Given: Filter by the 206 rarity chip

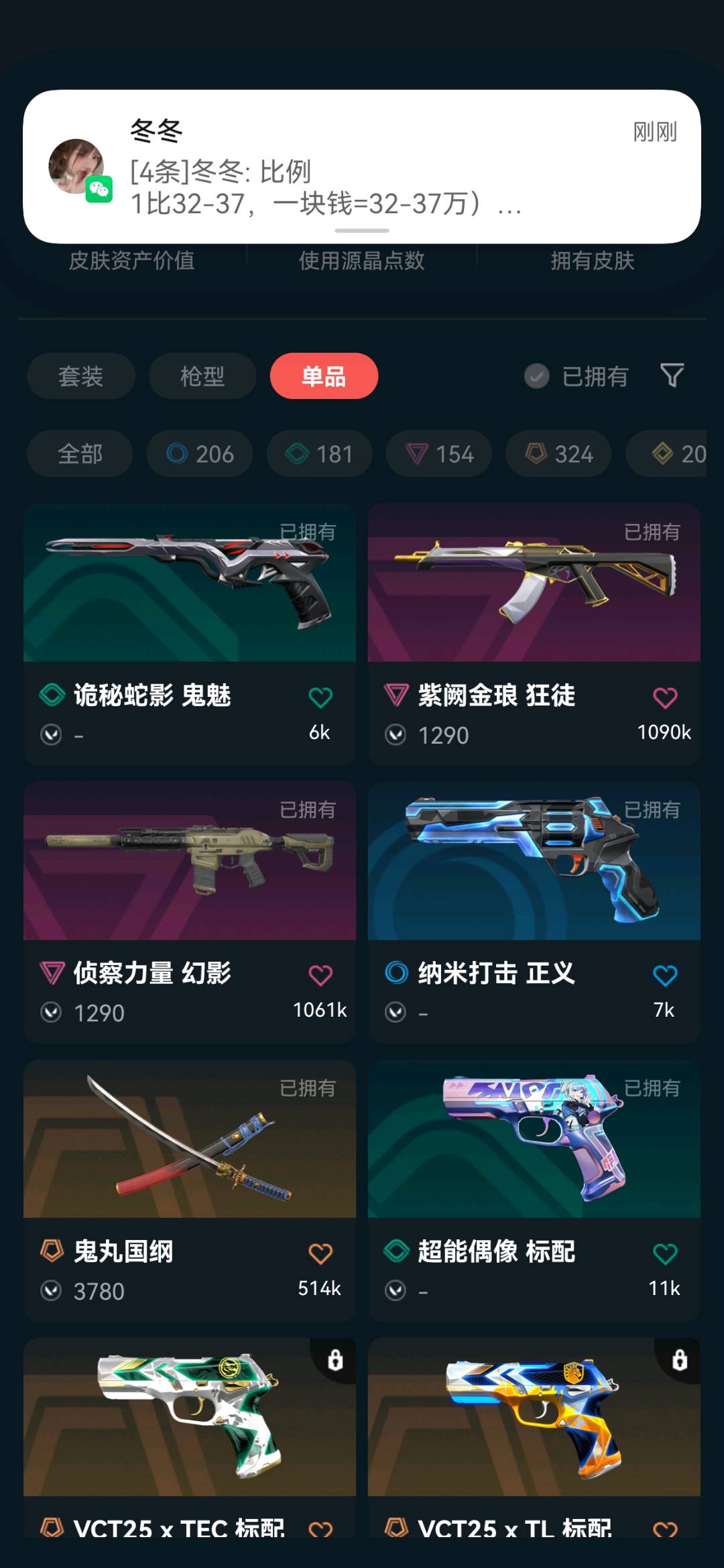Looking at the screenshot, I should point(200,454).
